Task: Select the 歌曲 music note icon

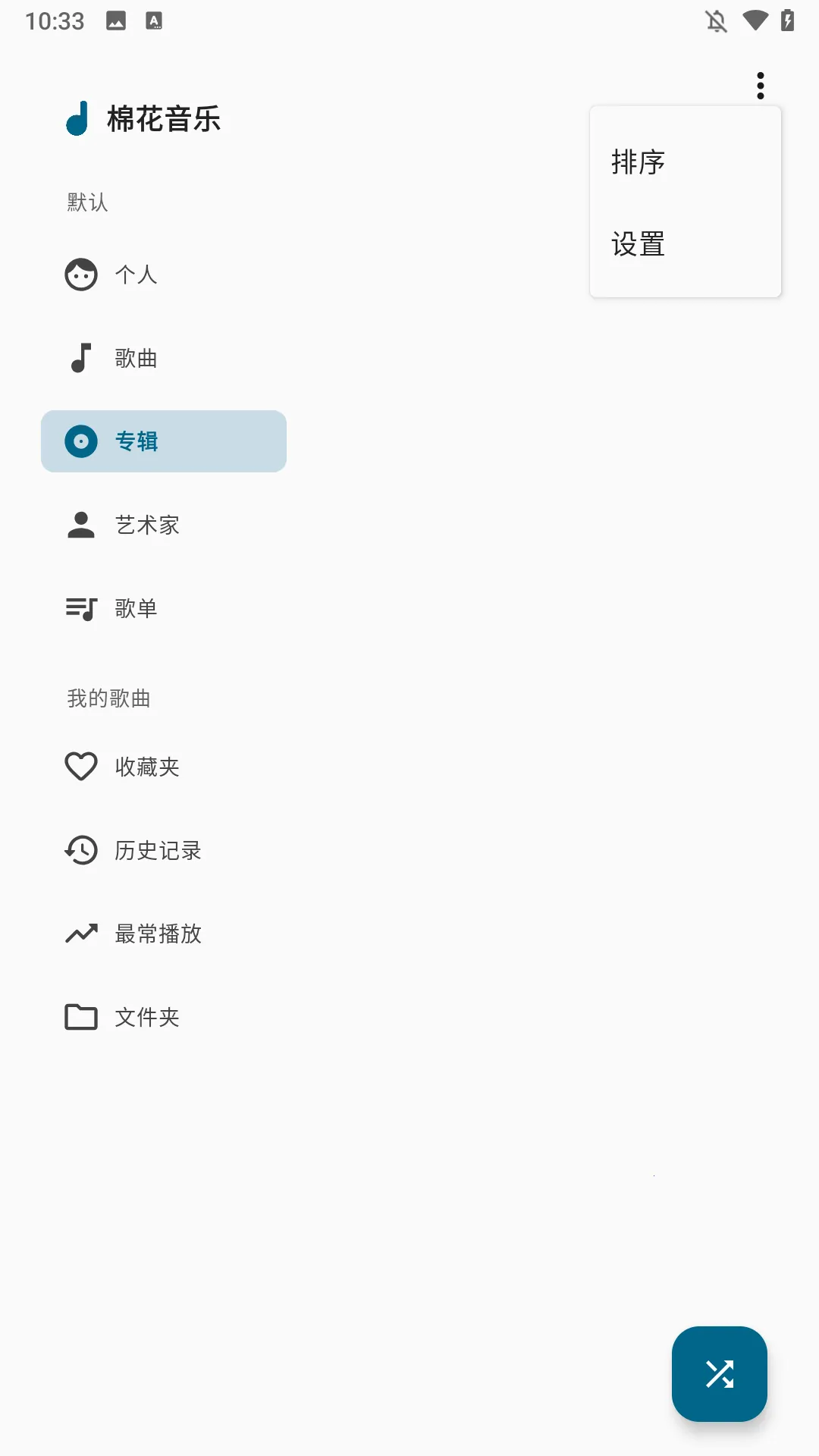Action: tap(80, 357)
